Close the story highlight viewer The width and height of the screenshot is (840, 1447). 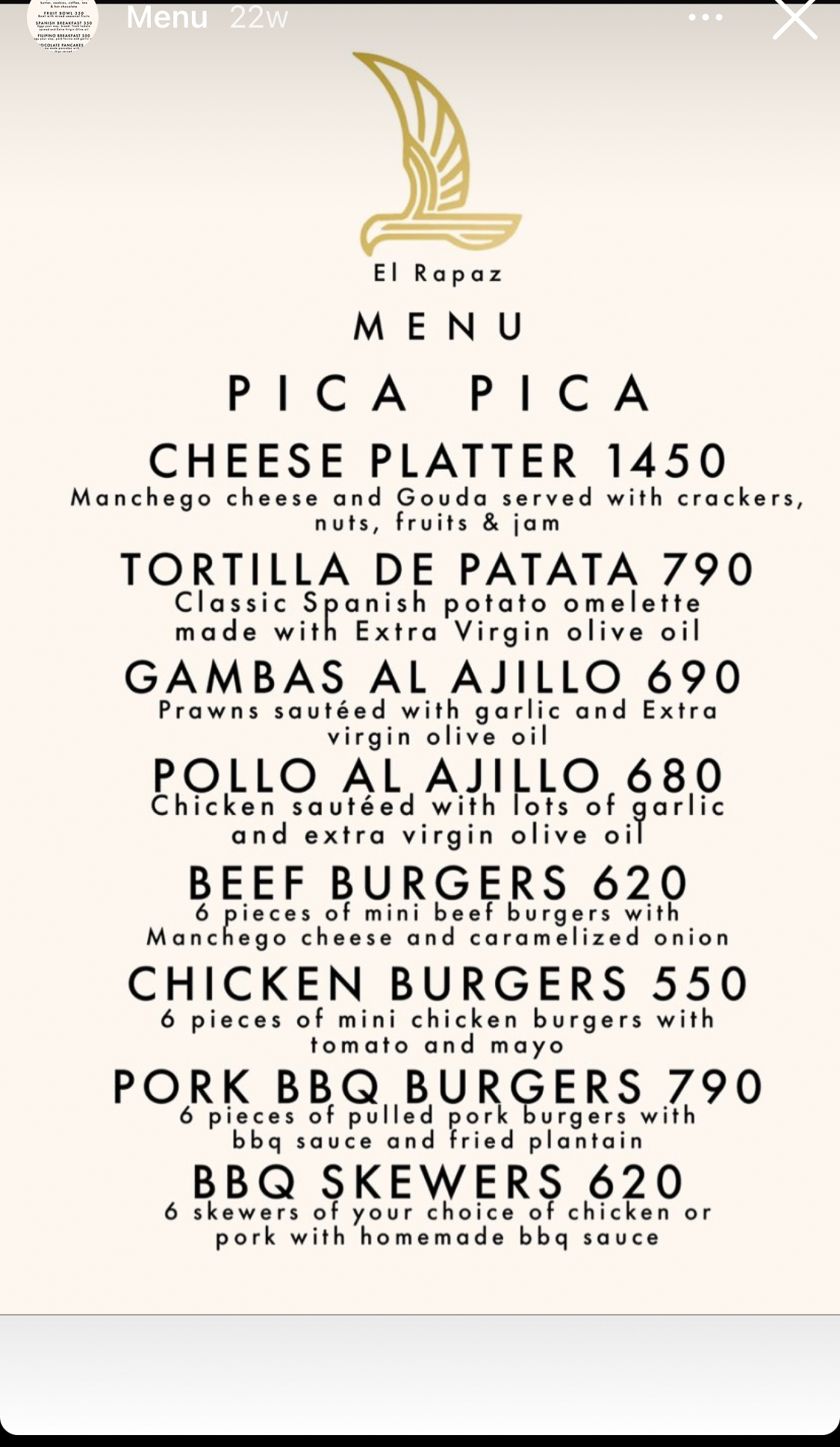tap(794, 18)
